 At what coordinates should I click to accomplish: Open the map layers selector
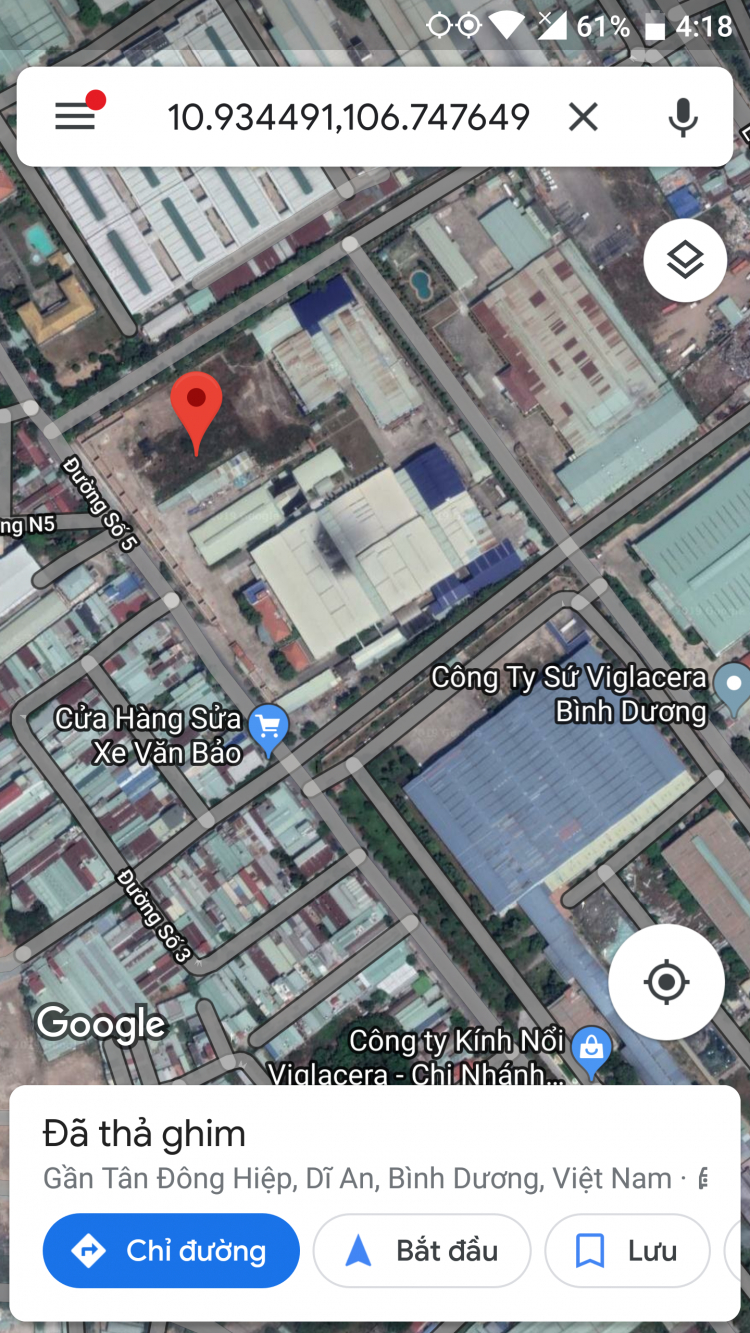point(685,261)
